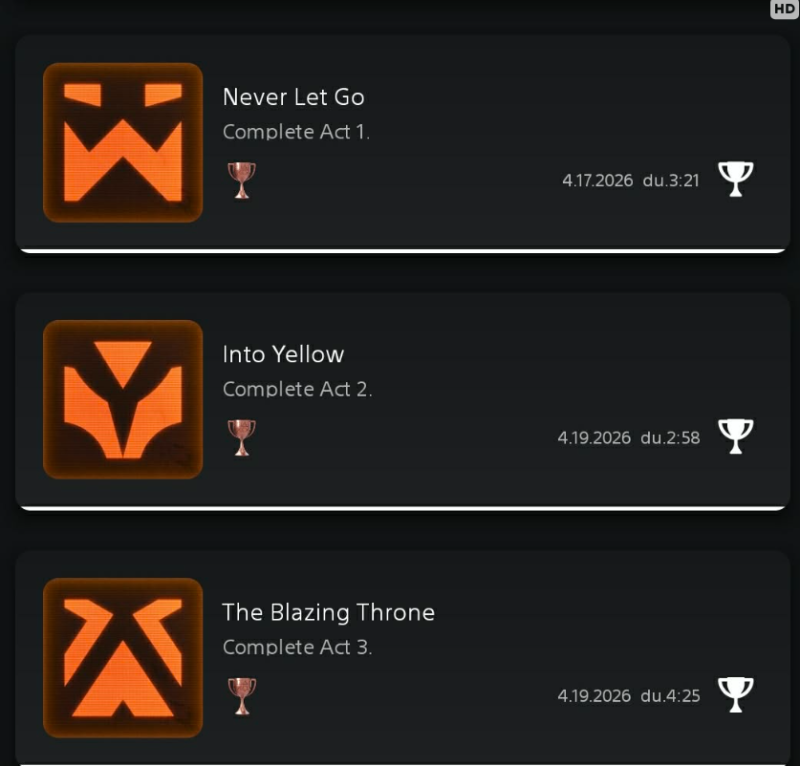
Task: Open the Into Yellow trophy card
Action: (403, 401)
